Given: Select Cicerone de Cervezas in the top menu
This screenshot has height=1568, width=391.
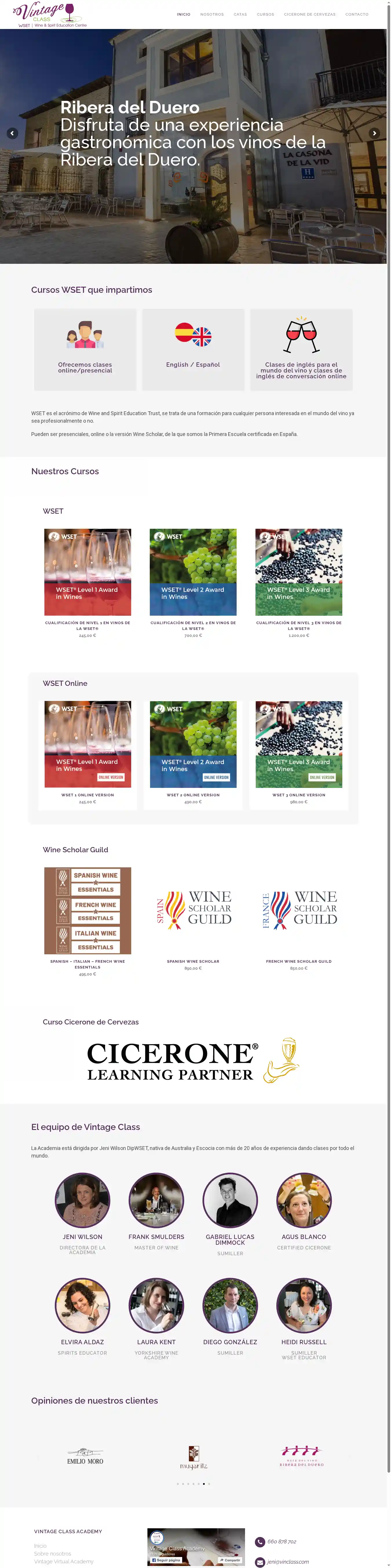Looking at the screenshot, I should tap(310, 14).
